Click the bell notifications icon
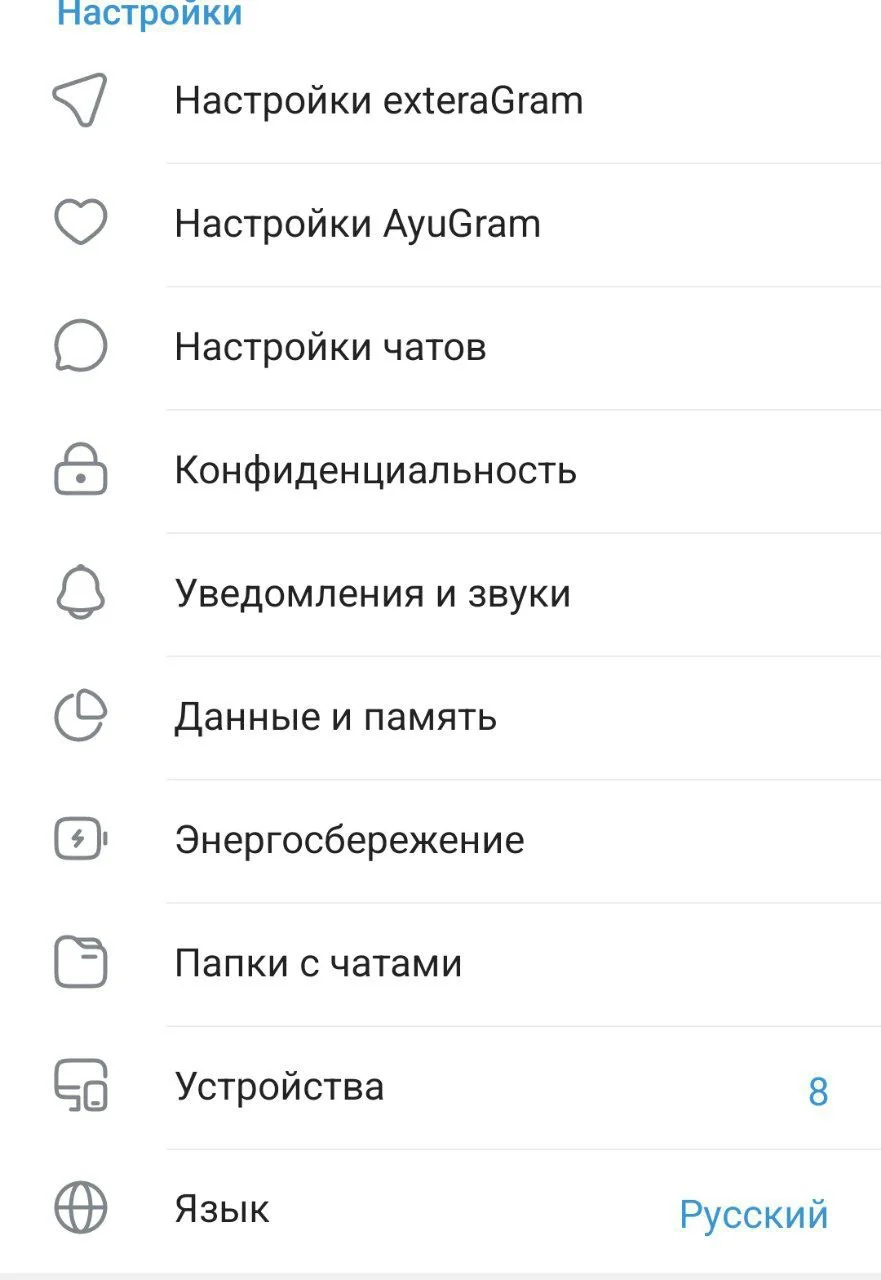 80,592
